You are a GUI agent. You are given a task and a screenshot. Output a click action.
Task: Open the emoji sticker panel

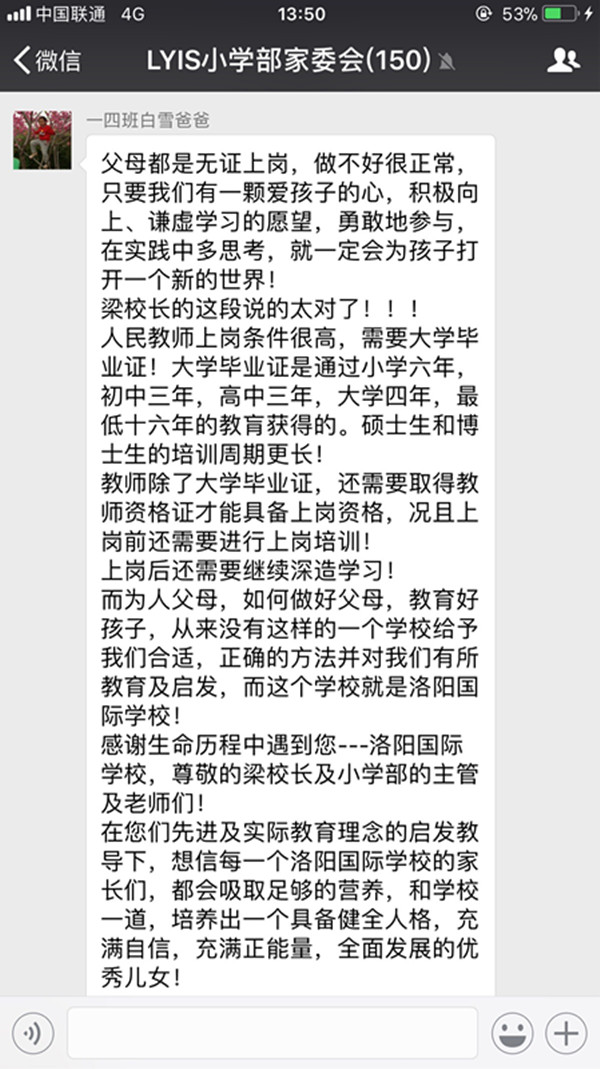pyautogui.click(x=513, y=1032)
